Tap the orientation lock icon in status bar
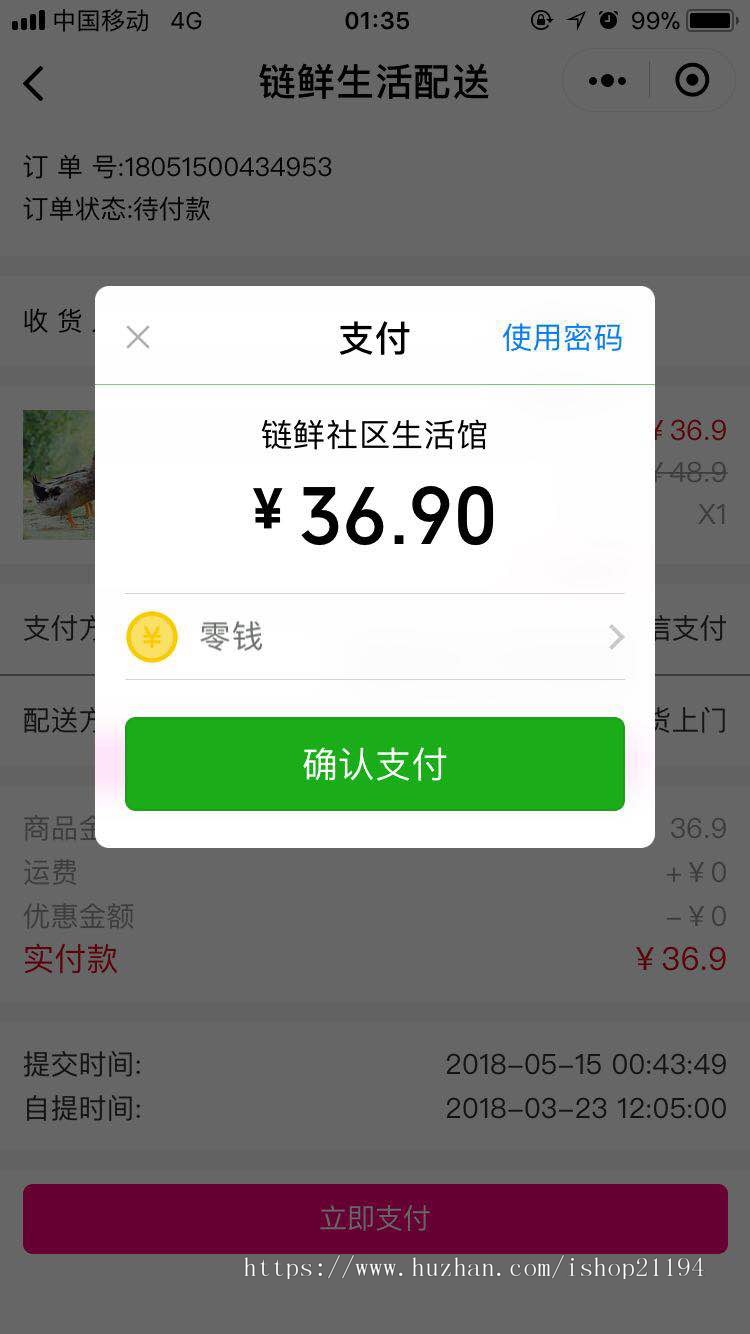Image resolution: width=750 pixels, height=1334 pixels. tap(540, 18)
